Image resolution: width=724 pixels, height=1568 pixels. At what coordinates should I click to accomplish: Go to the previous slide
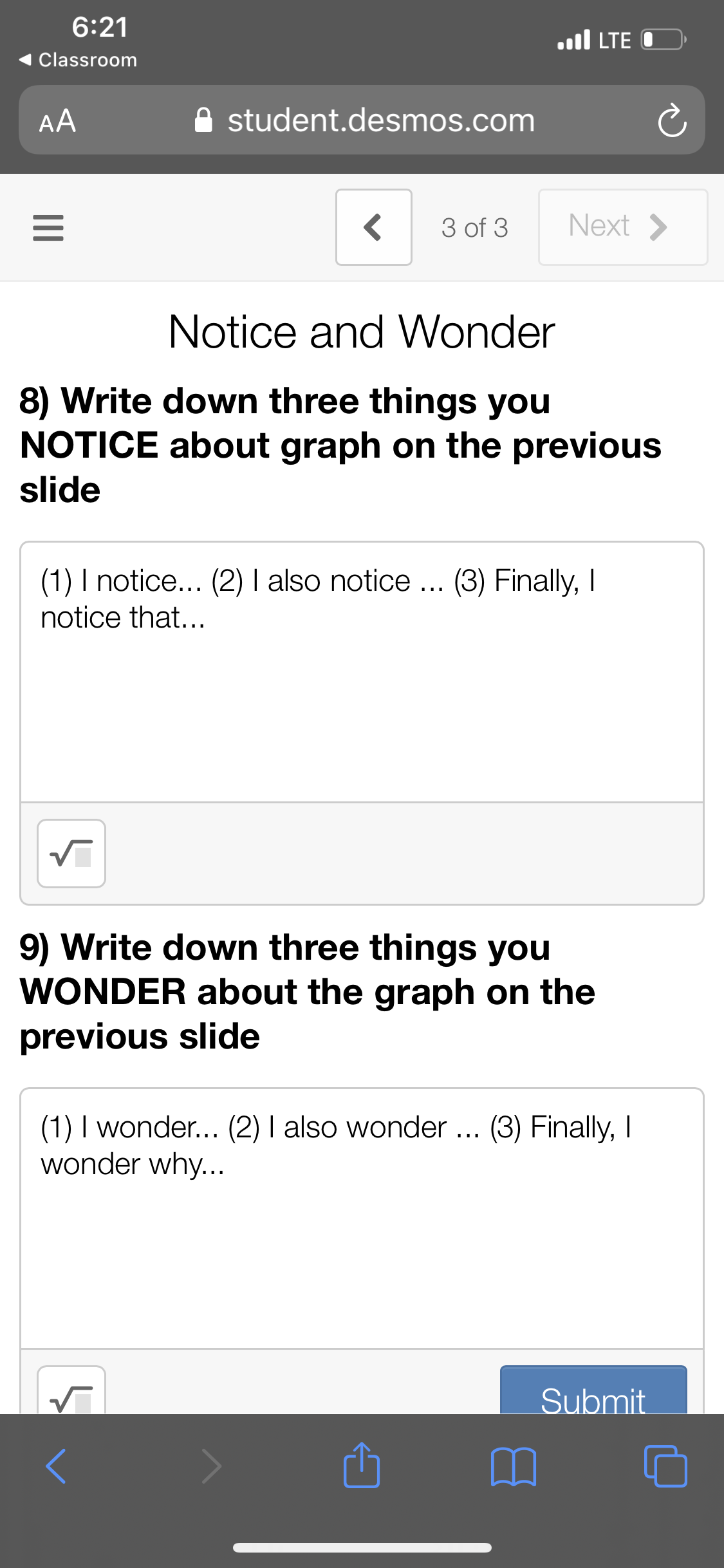pyautogui.click(x=373, y=227)
